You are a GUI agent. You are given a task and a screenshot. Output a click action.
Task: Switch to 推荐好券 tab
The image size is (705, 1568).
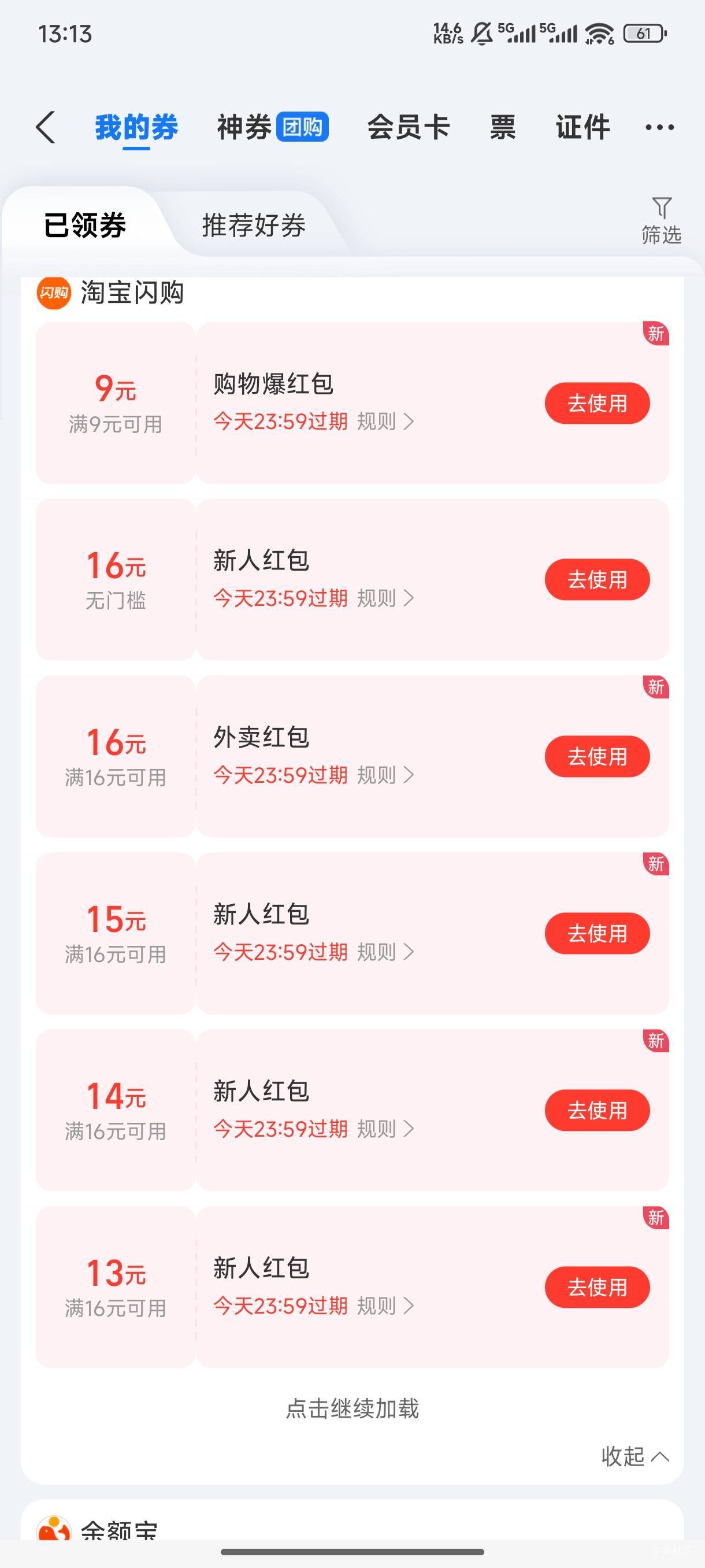[x=254, y=225]
